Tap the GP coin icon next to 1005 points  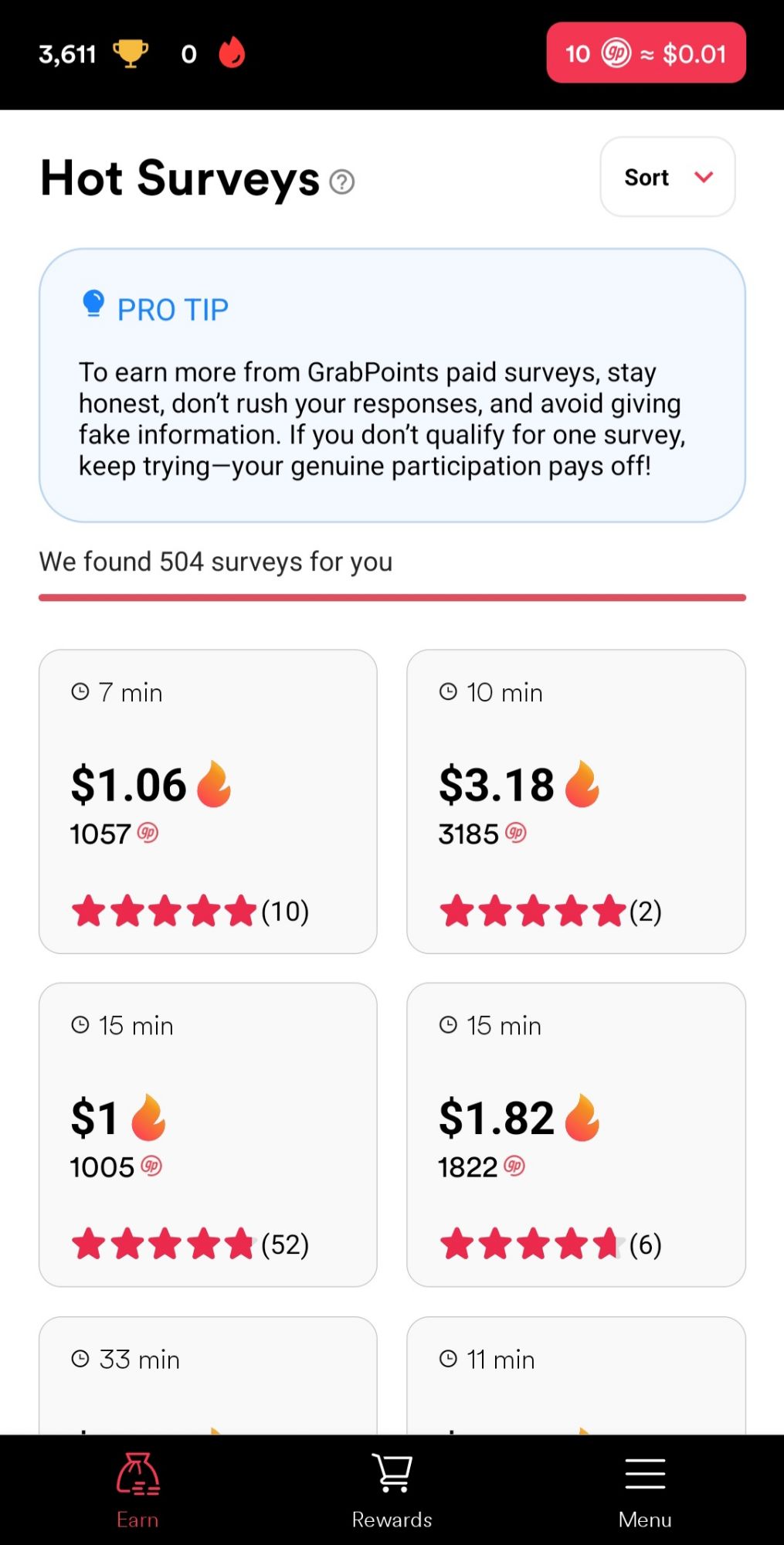[151, 1166]
